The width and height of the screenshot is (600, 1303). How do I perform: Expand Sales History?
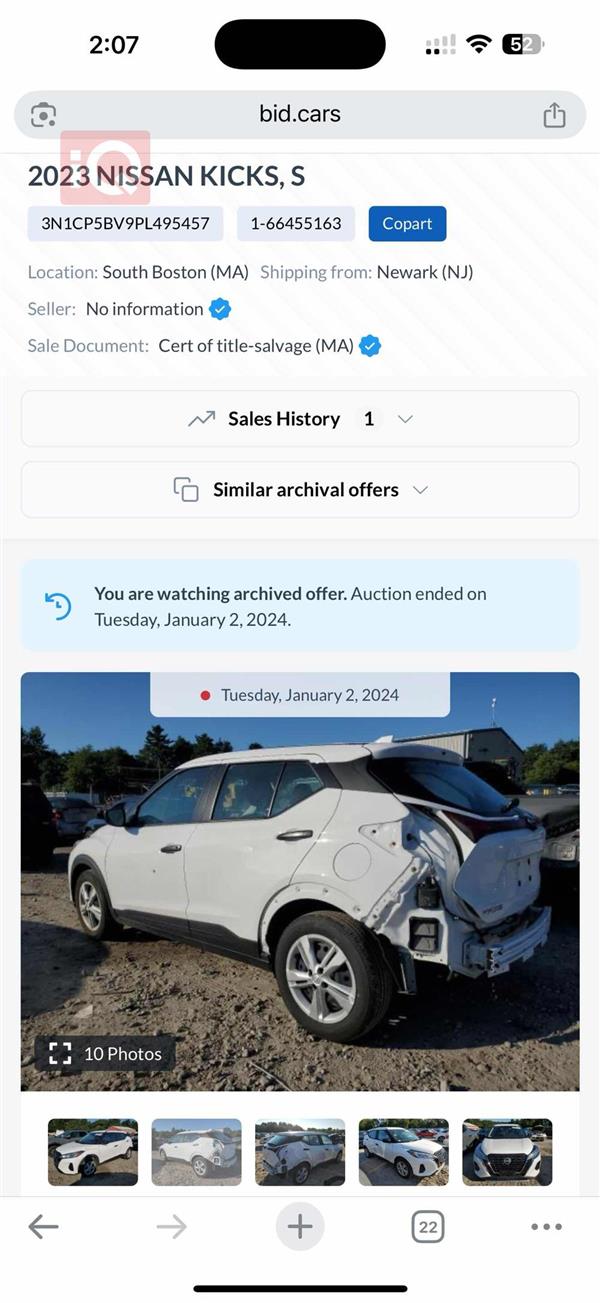pyautogui.click(x=300, y=419)
